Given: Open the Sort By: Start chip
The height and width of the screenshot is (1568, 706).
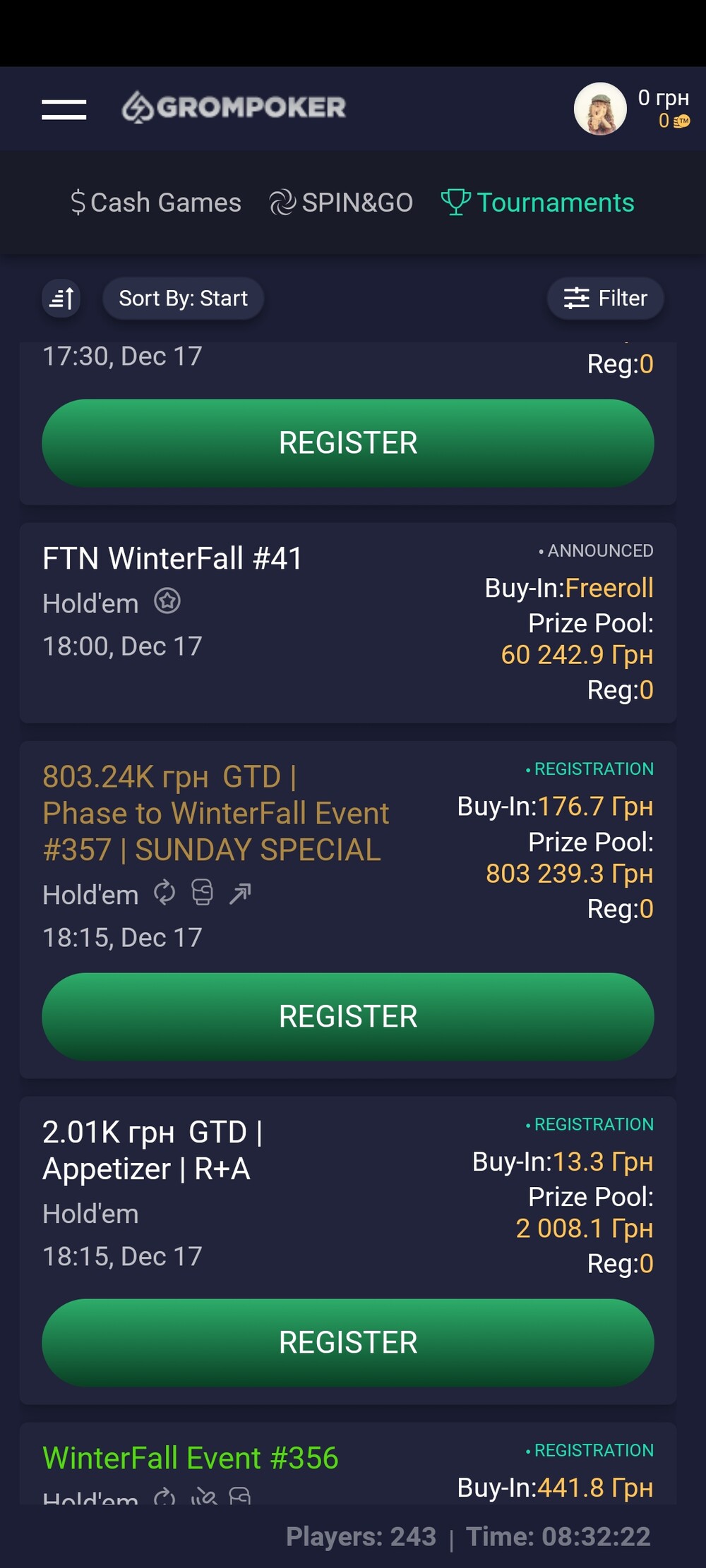Looking at the screenshot, I should pyautogui.click(x=184, y=298).
